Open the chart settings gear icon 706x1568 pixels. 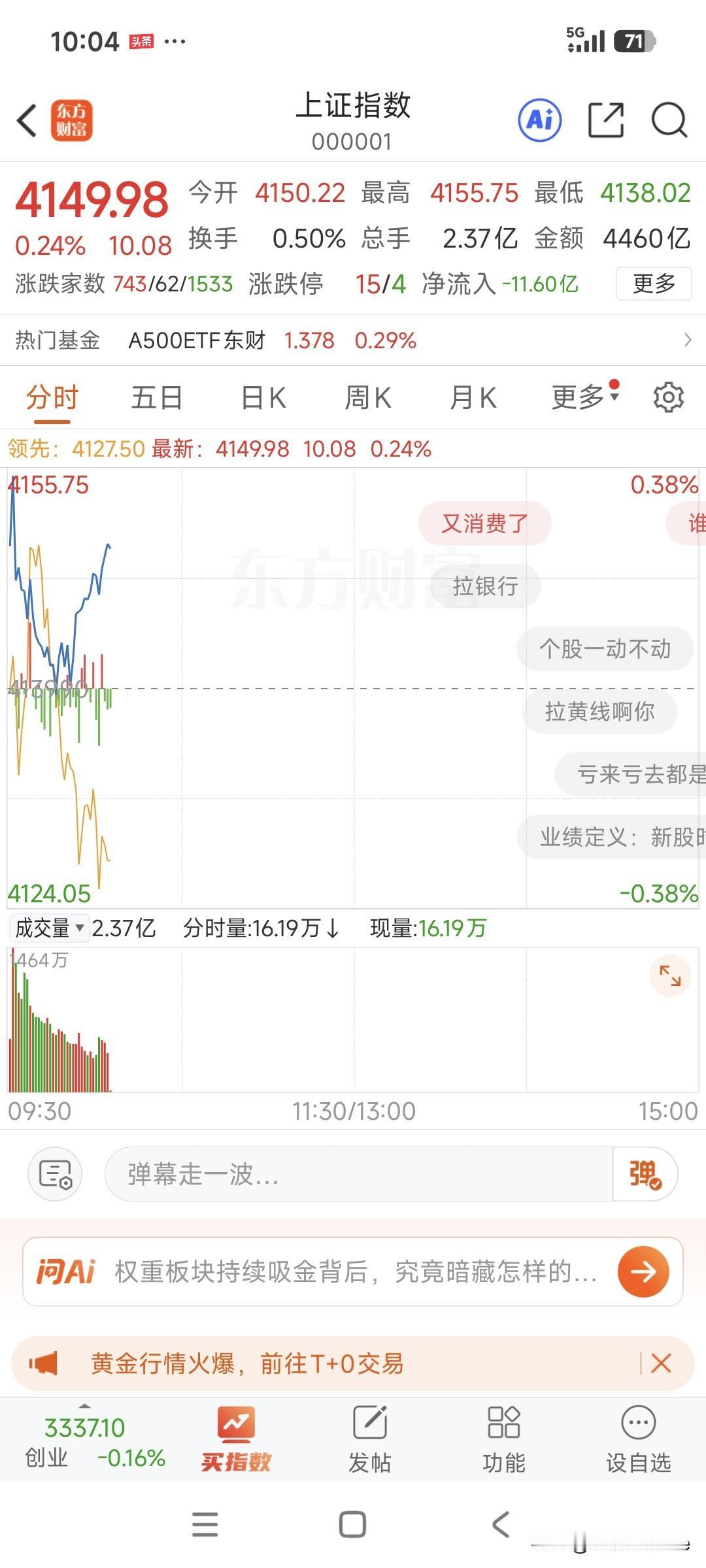(x=668, y=397)
